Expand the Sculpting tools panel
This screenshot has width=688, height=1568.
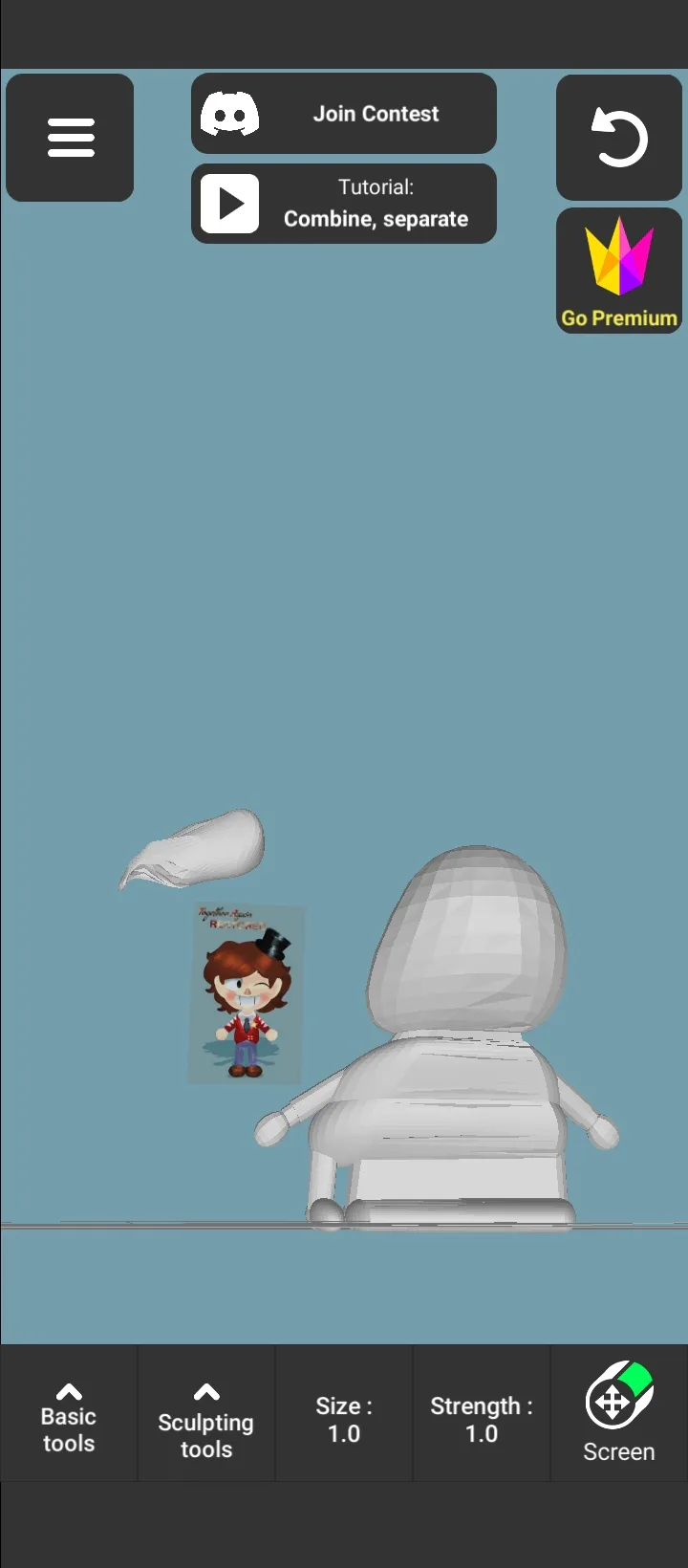[206, 1414]
